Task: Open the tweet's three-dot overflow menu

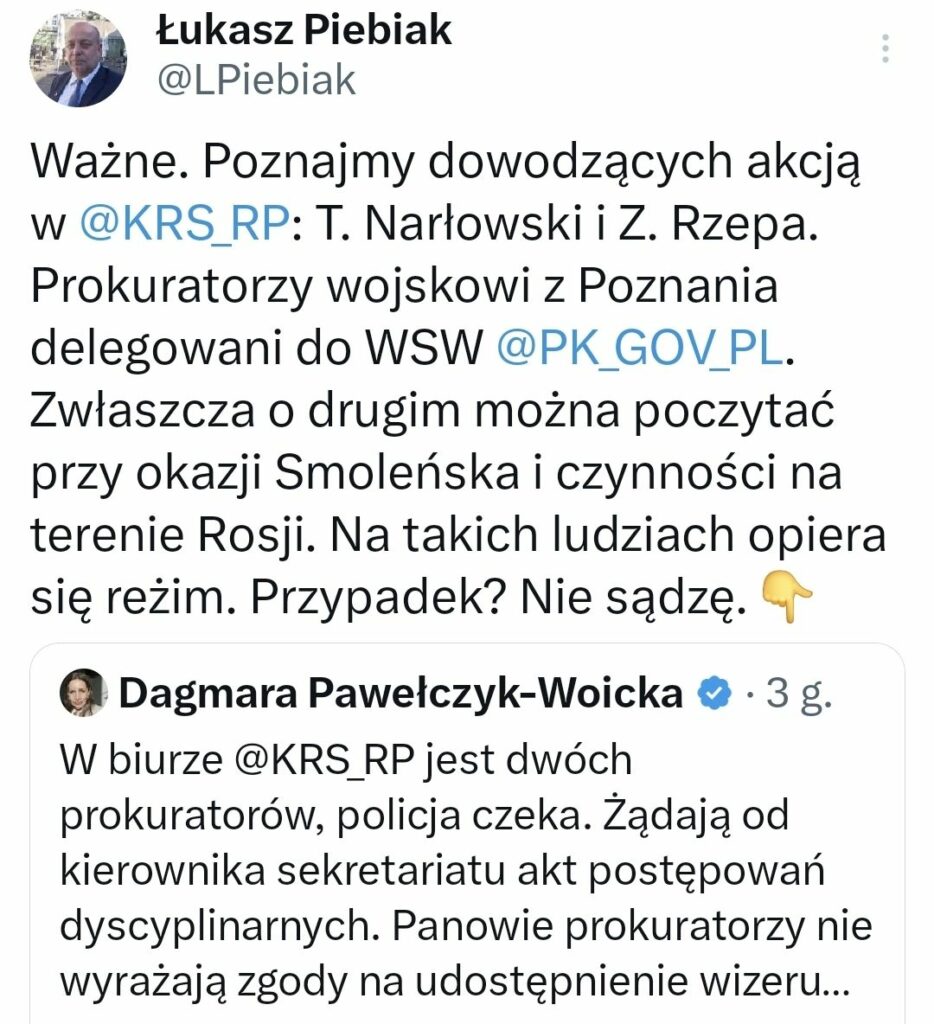Action: pyautogui.click(x=885, y=47)
